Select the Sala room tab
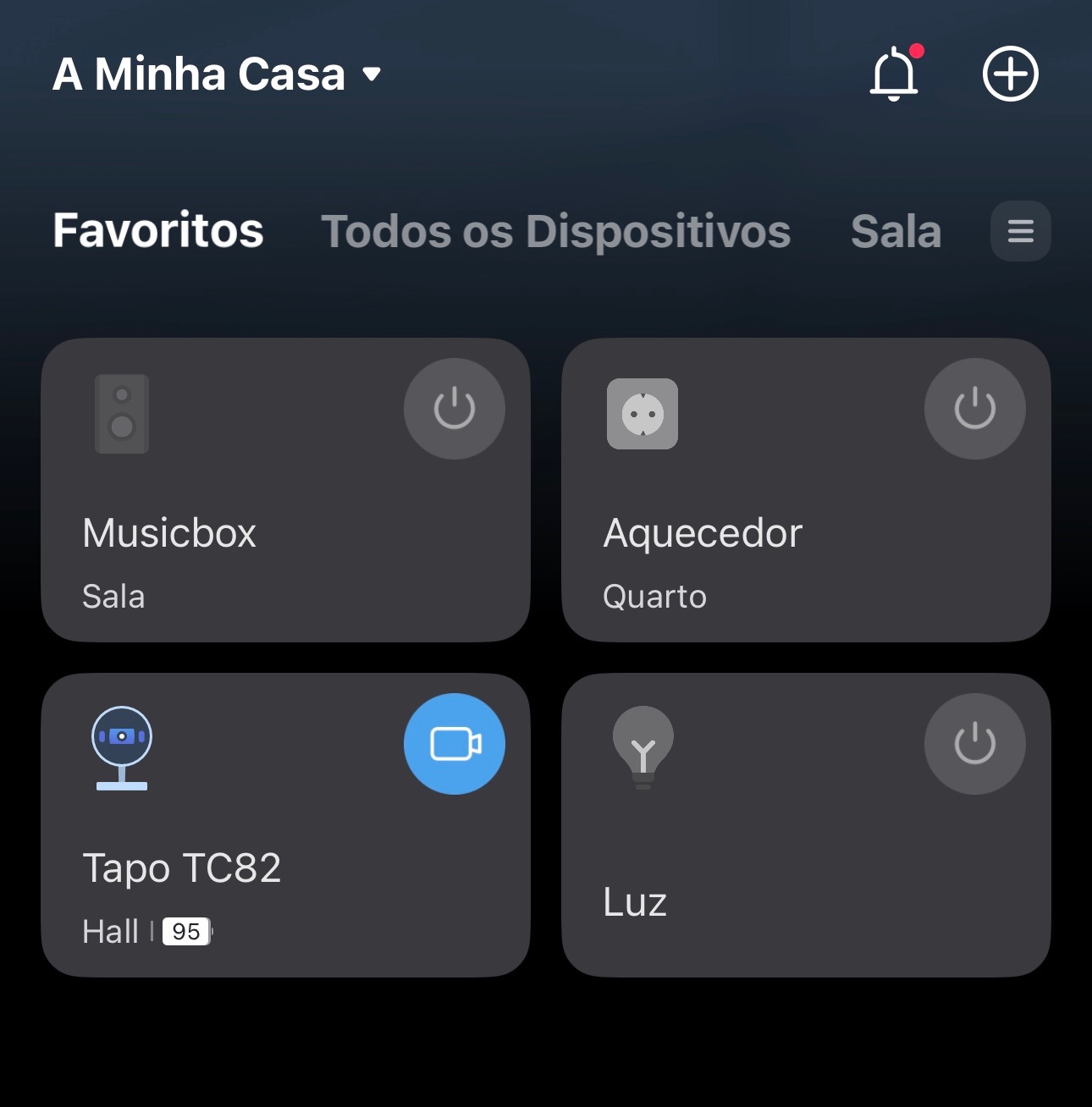 [x=896, y=231]
